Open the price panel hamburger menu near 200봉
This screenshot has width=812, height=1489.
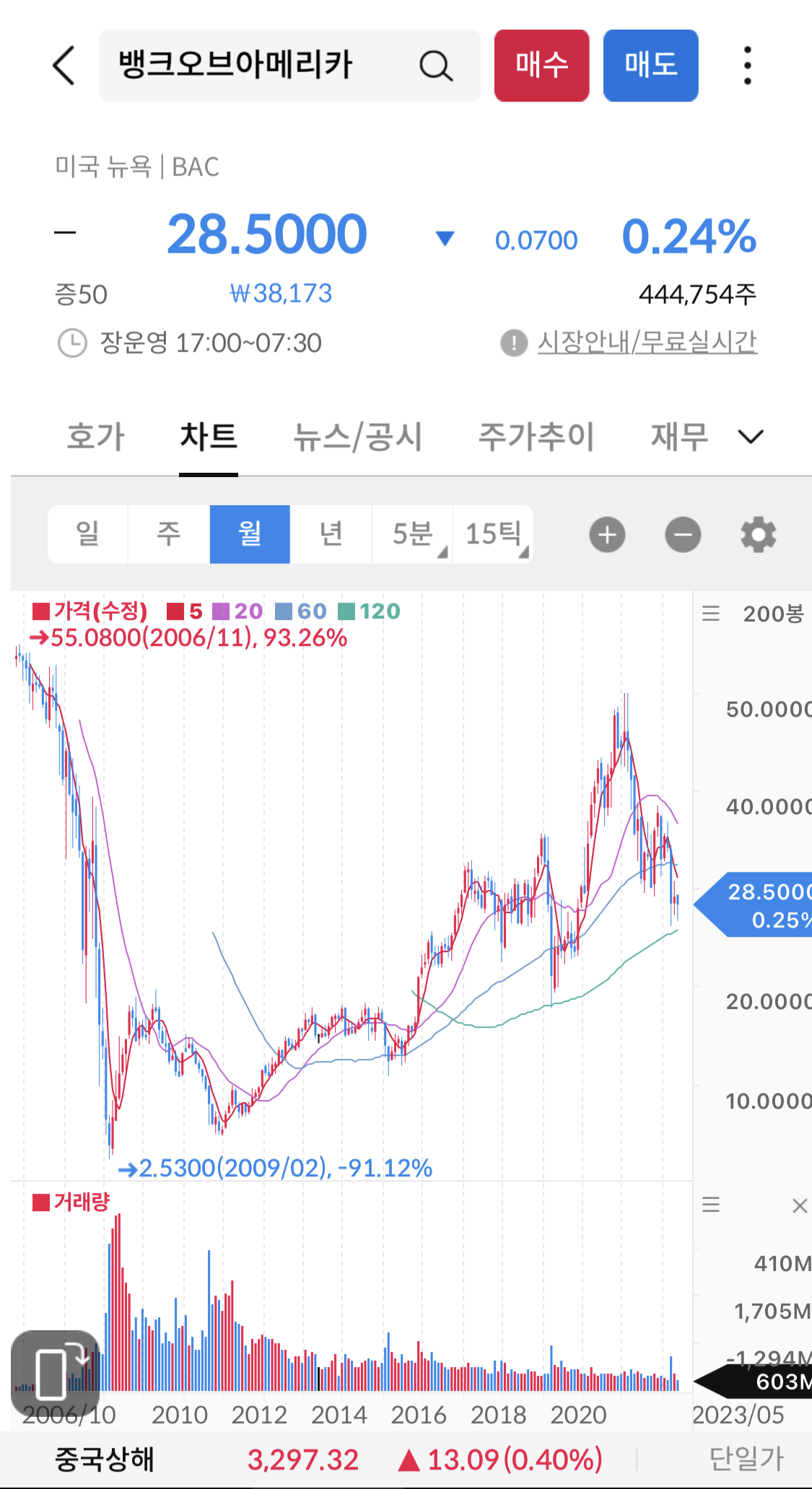710,612
